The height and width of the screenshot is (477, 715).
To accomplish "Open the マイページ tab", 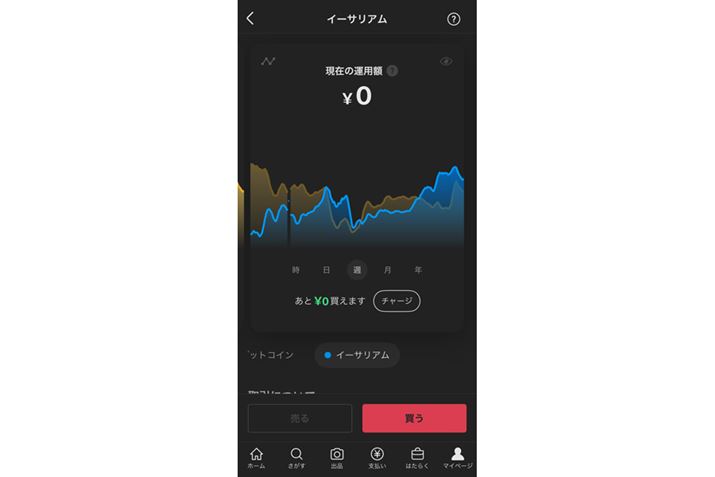I will [x=457, y=458].
